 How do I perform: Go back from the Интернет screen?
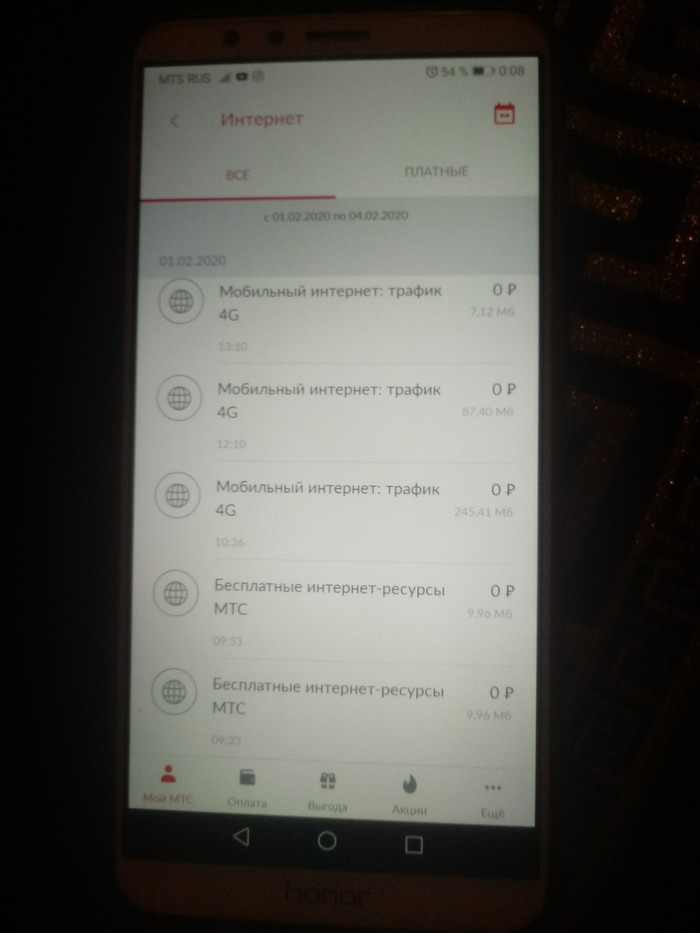(175, 121)
